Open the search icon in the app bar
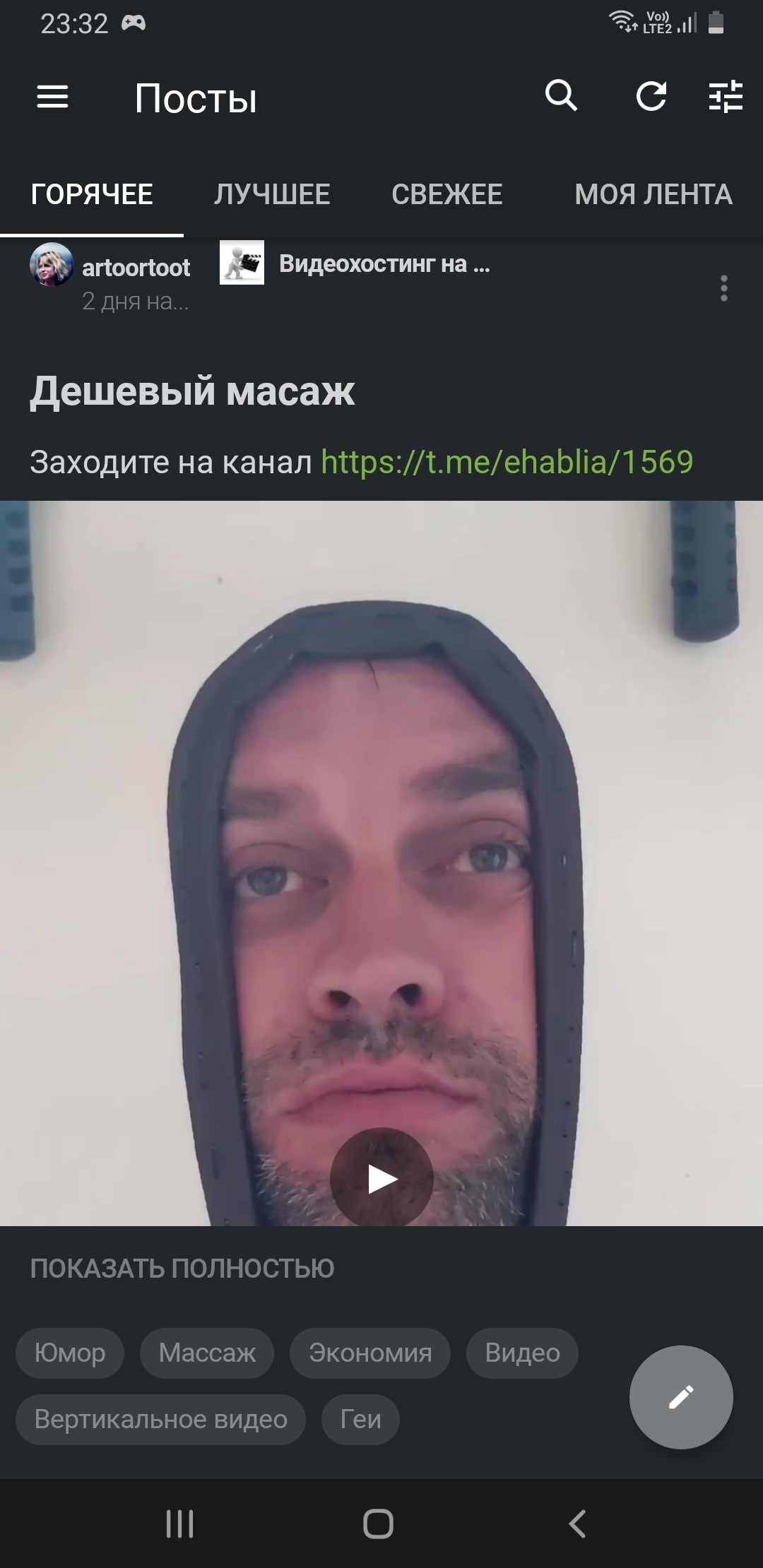The image size is (763, 1568). [x=561, y=95]
